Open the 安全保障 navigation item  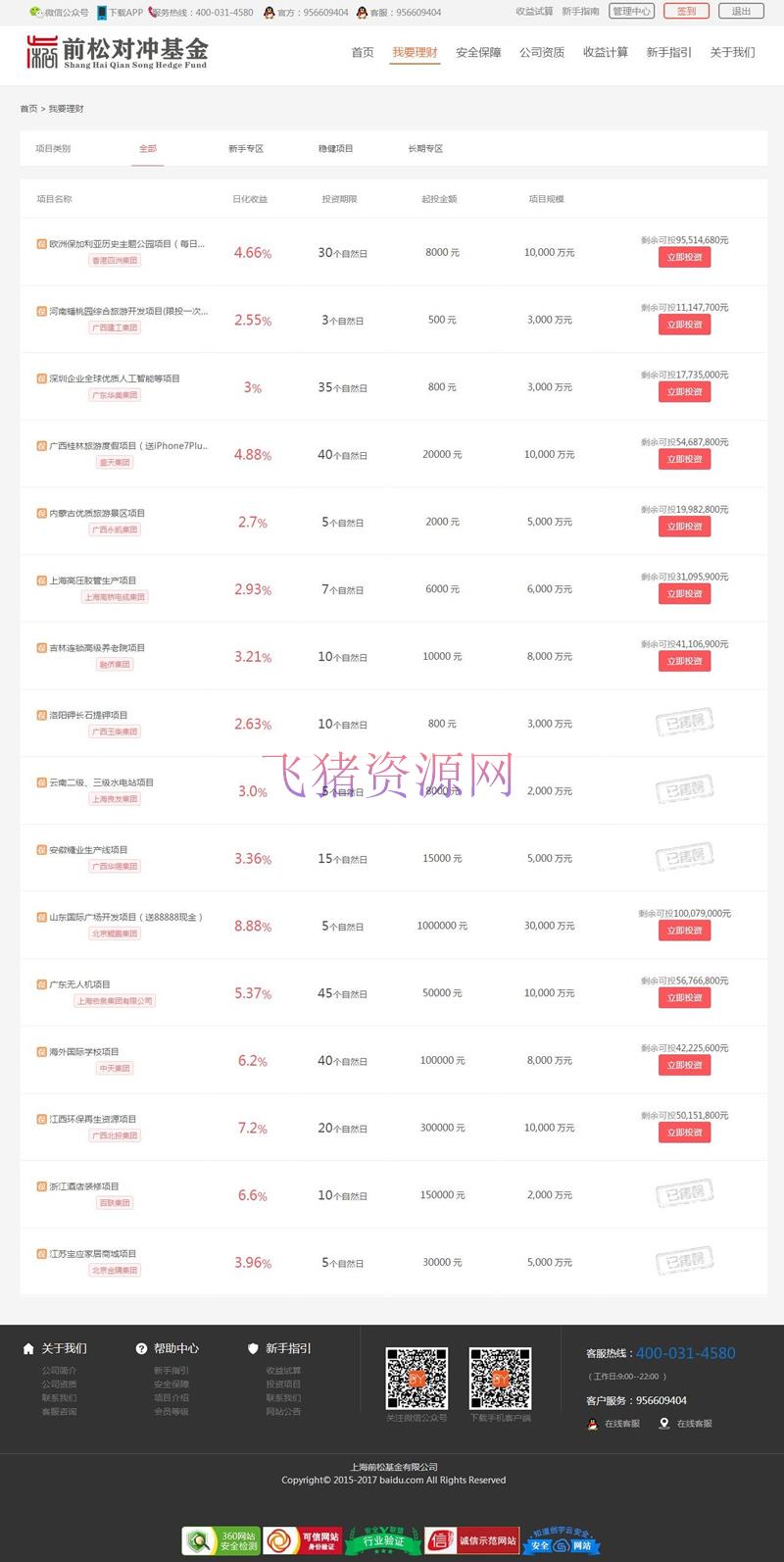point(478,53)
